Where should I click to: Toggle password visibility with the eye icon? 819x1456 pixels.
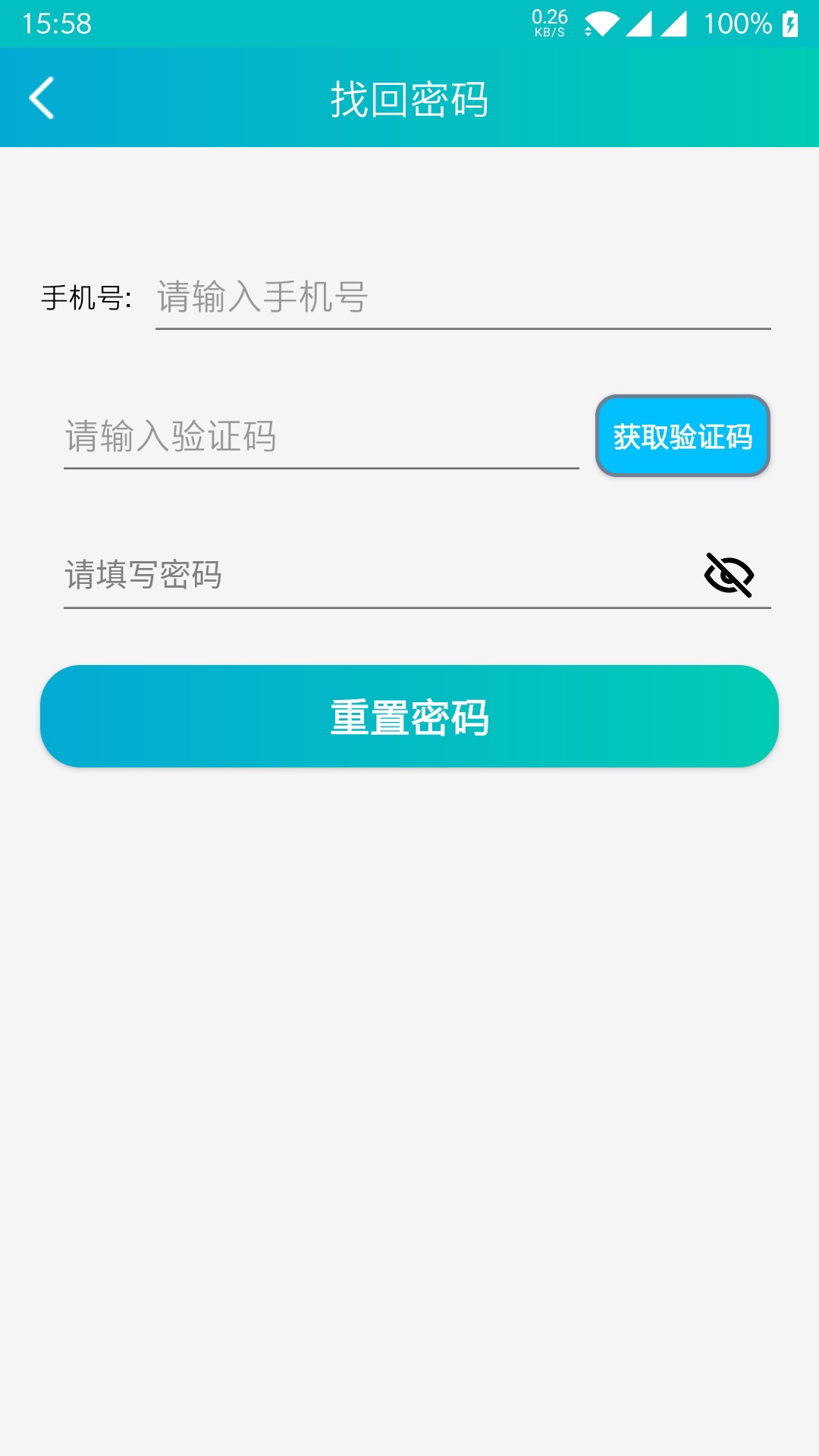tap(729, 575)
